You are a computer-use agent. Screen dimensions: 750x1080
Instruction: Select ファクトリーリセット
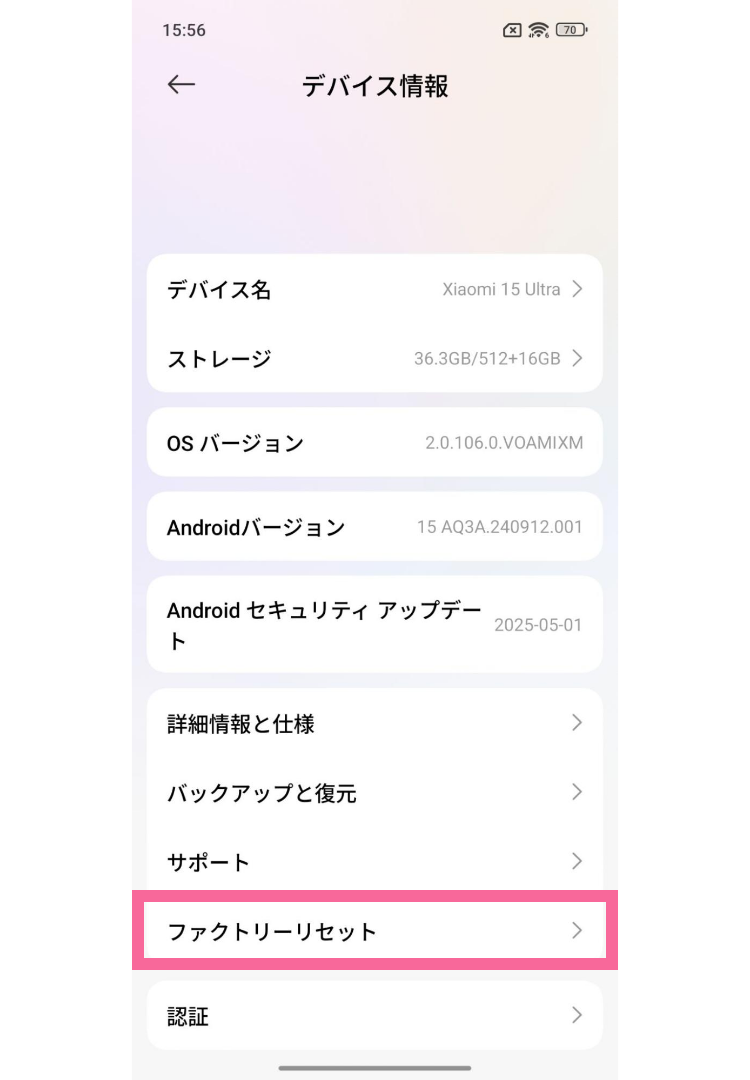pos(374,931)
